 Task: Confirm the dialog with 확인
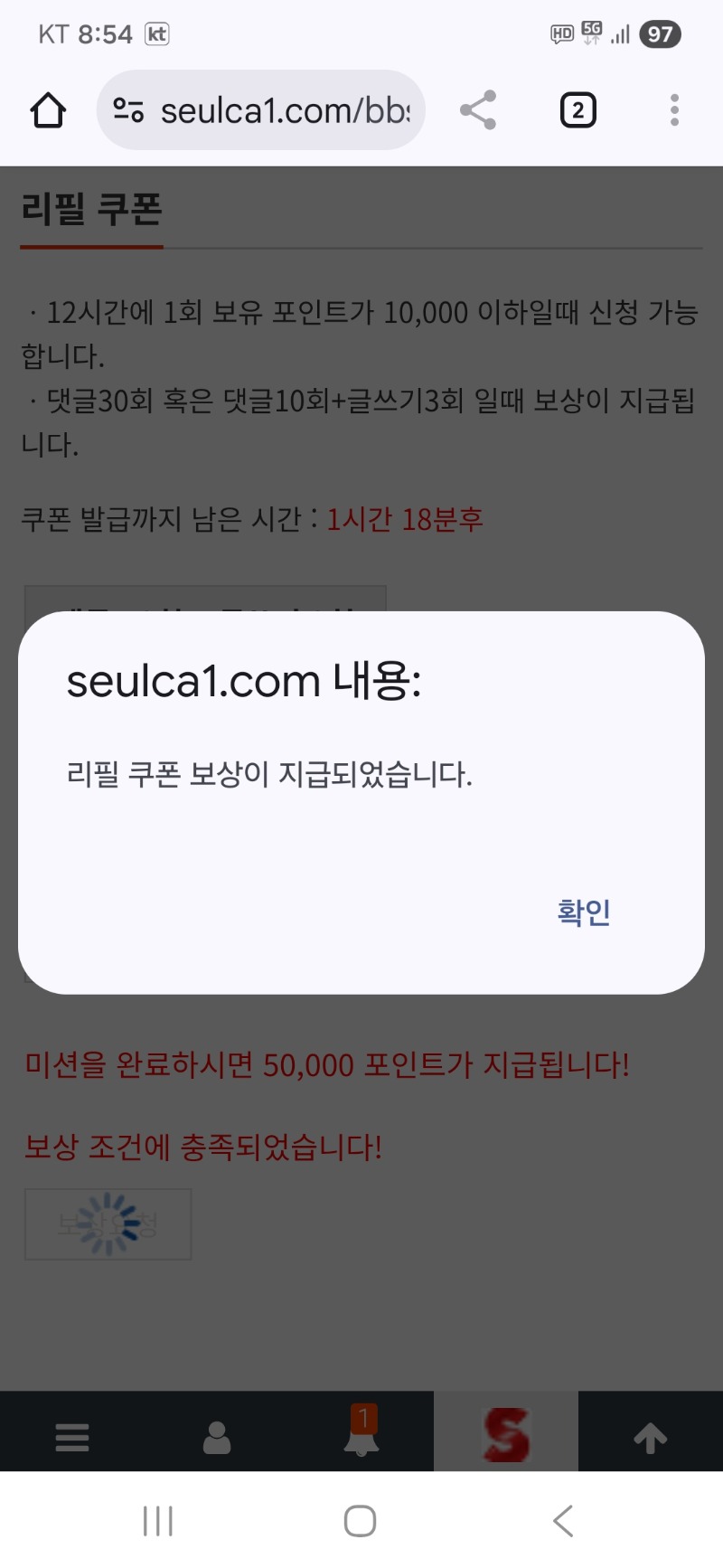[x=584, y=912]
